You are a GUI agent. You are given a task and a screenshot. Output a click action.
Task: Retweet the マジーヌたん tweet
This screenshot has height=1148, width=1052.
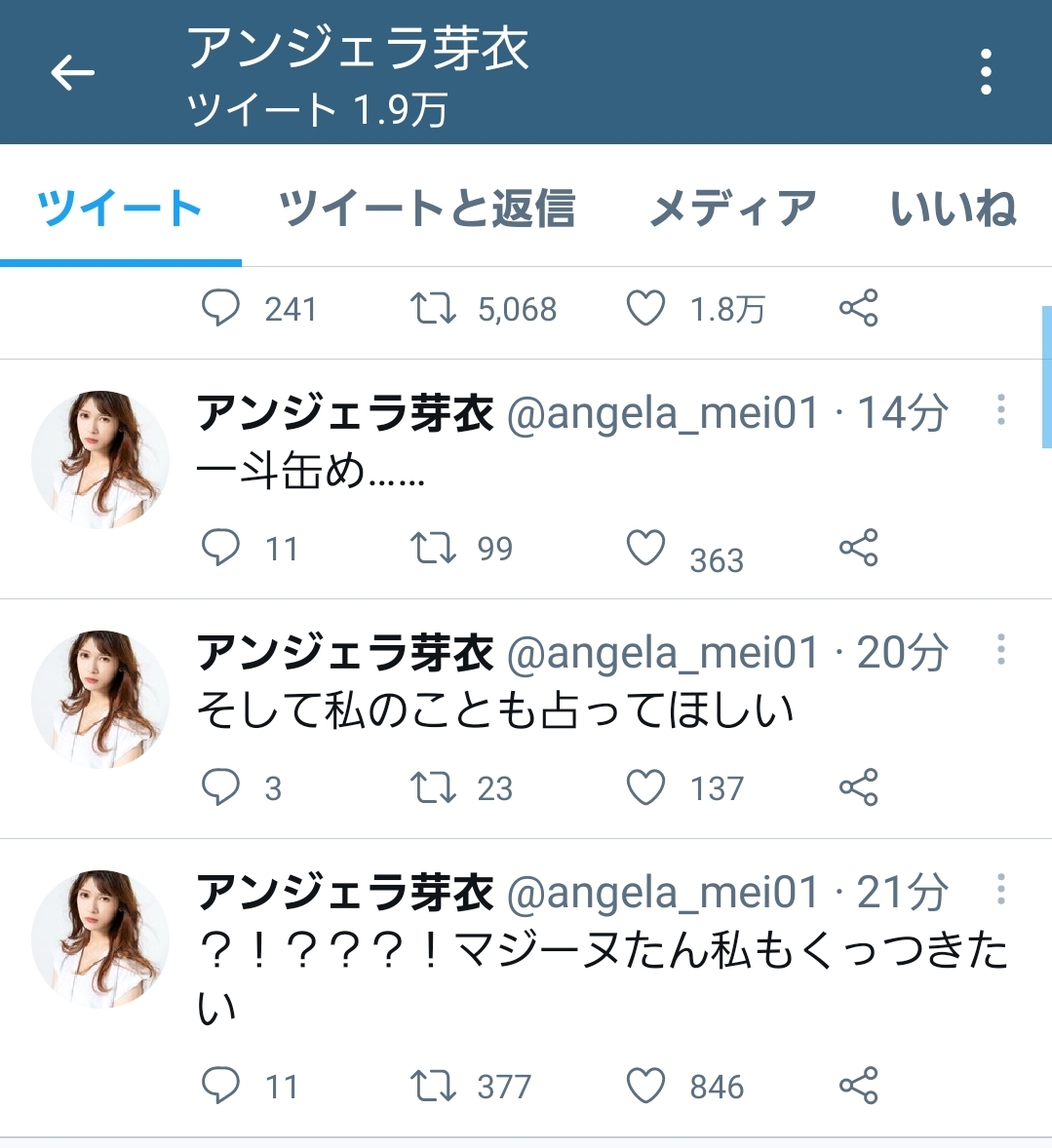[433, 1086]
